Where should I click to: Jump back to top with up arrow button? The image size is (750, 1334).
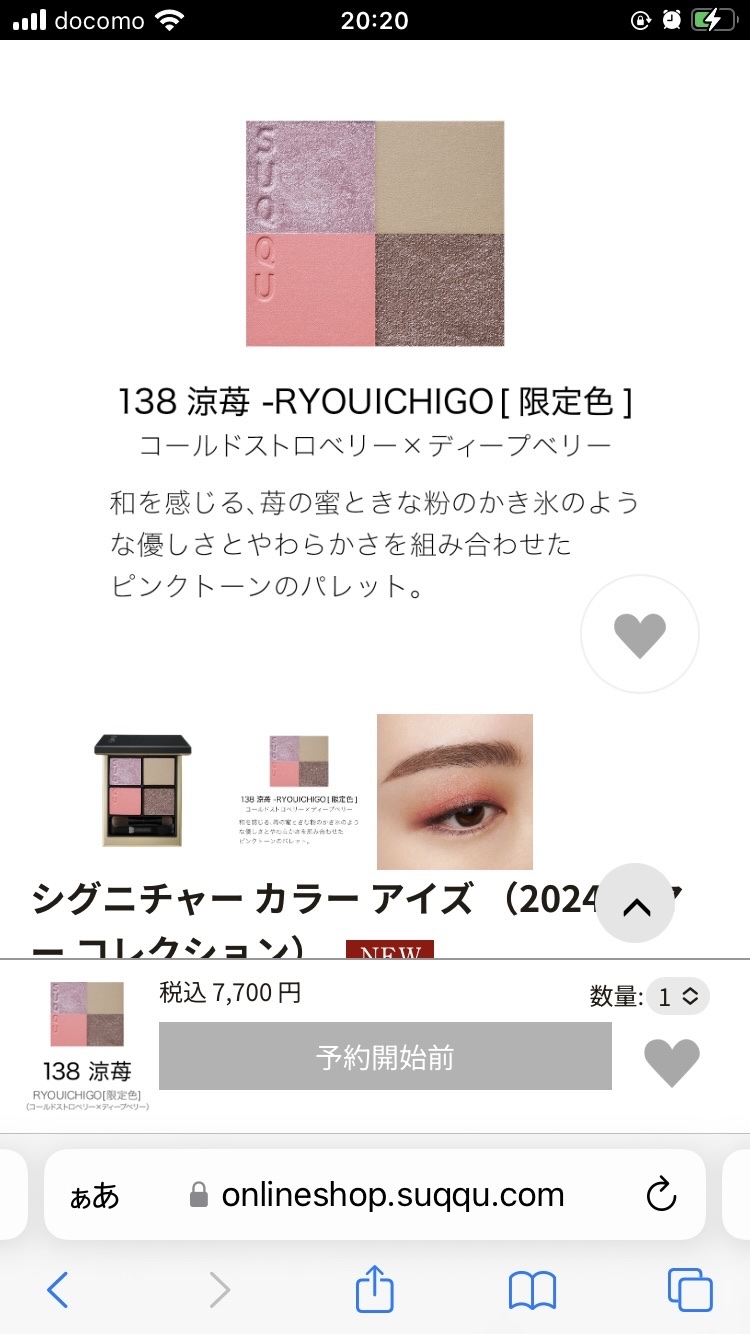[x=636, y=904]
